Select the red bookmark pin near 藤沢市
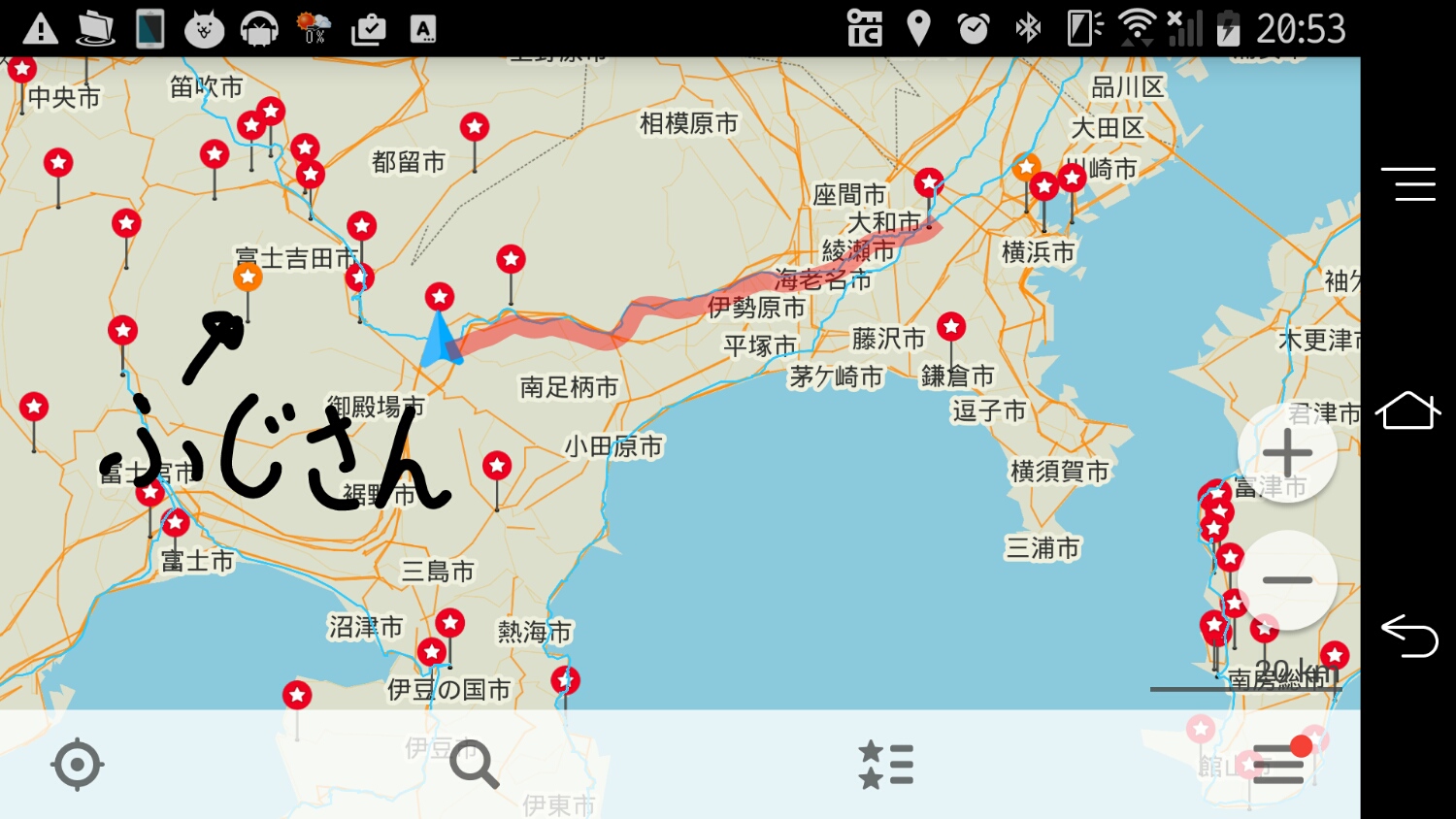Image resolution: width=1456 pixels, height=819 pixels. point(951,327)
